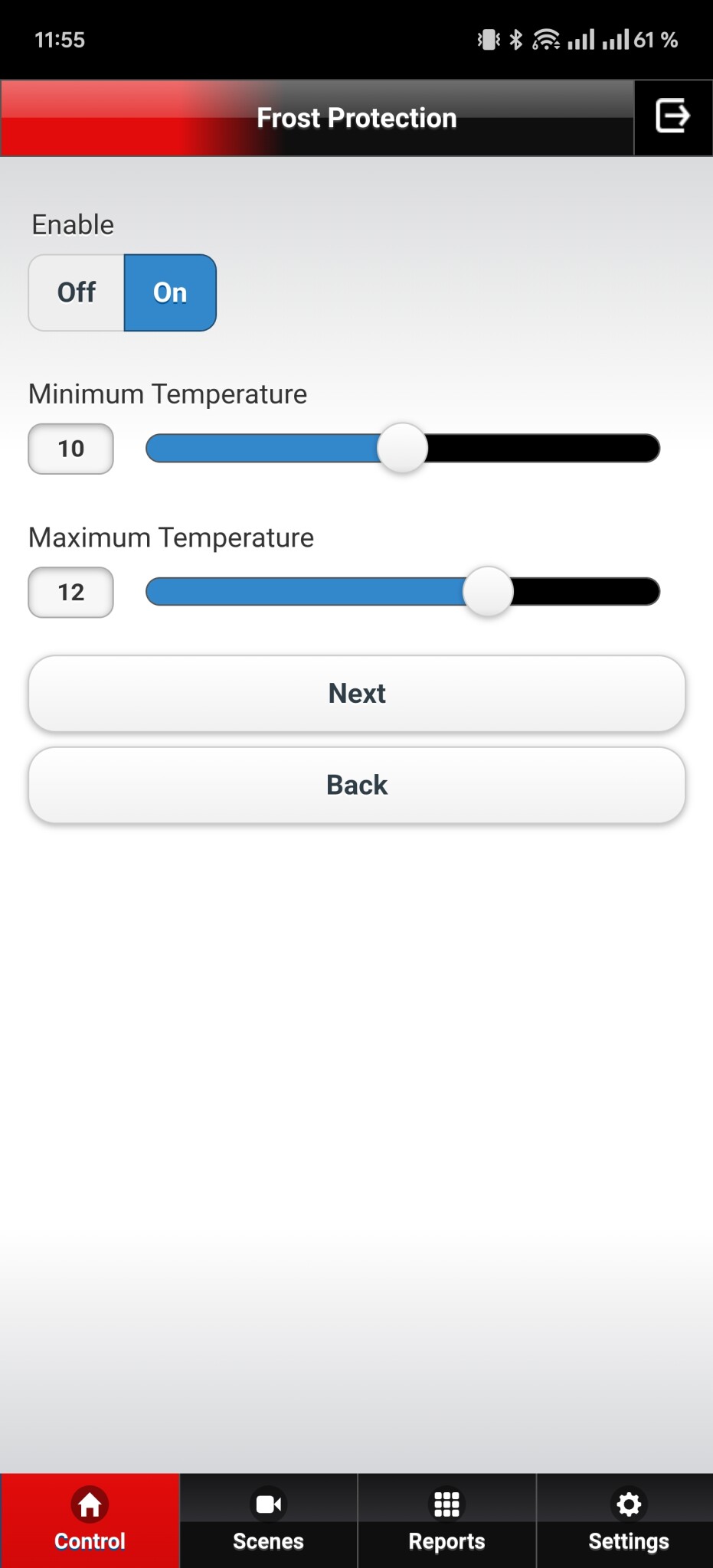Tap the Minimum Temperature slider track

tap(403, 448)
